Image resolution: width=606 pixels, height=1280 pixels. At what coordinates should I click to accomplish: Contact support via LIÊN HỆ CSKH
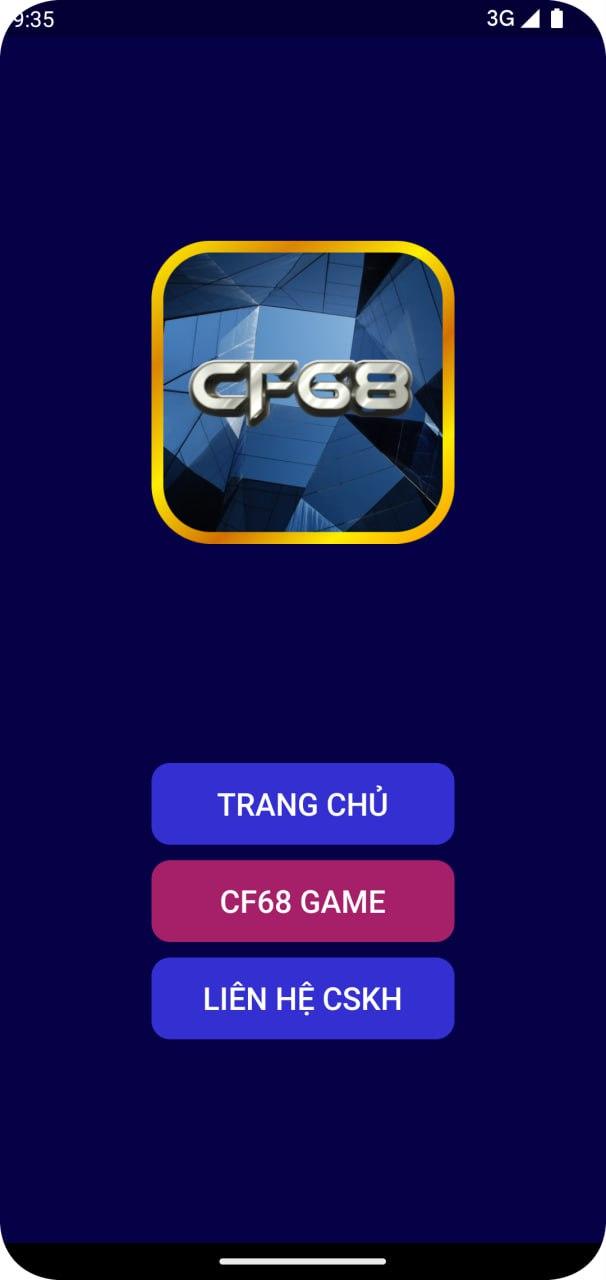(302, 998)
